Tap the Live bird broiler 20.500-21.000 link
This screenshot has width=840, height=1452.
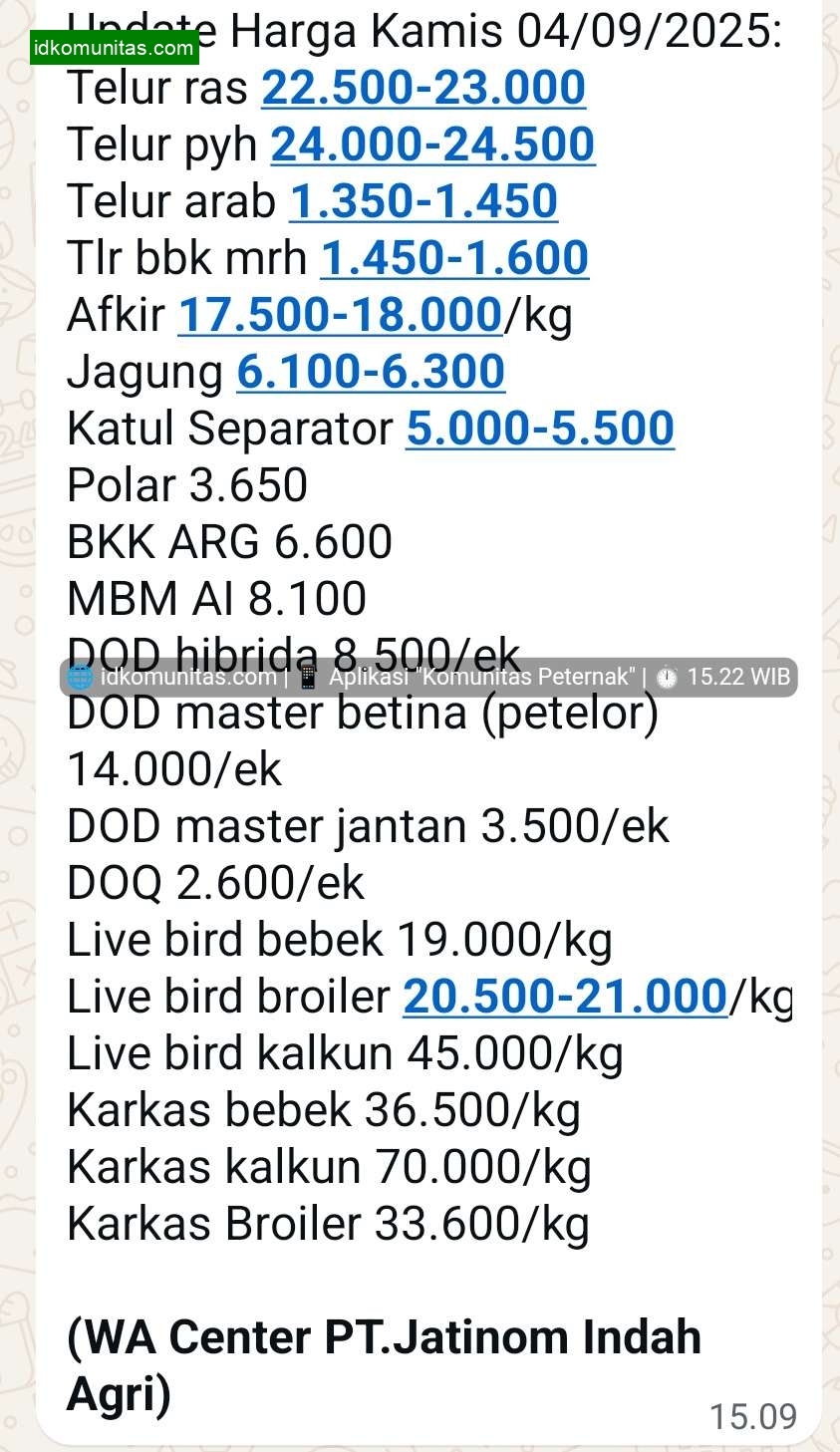coord(565,997)
